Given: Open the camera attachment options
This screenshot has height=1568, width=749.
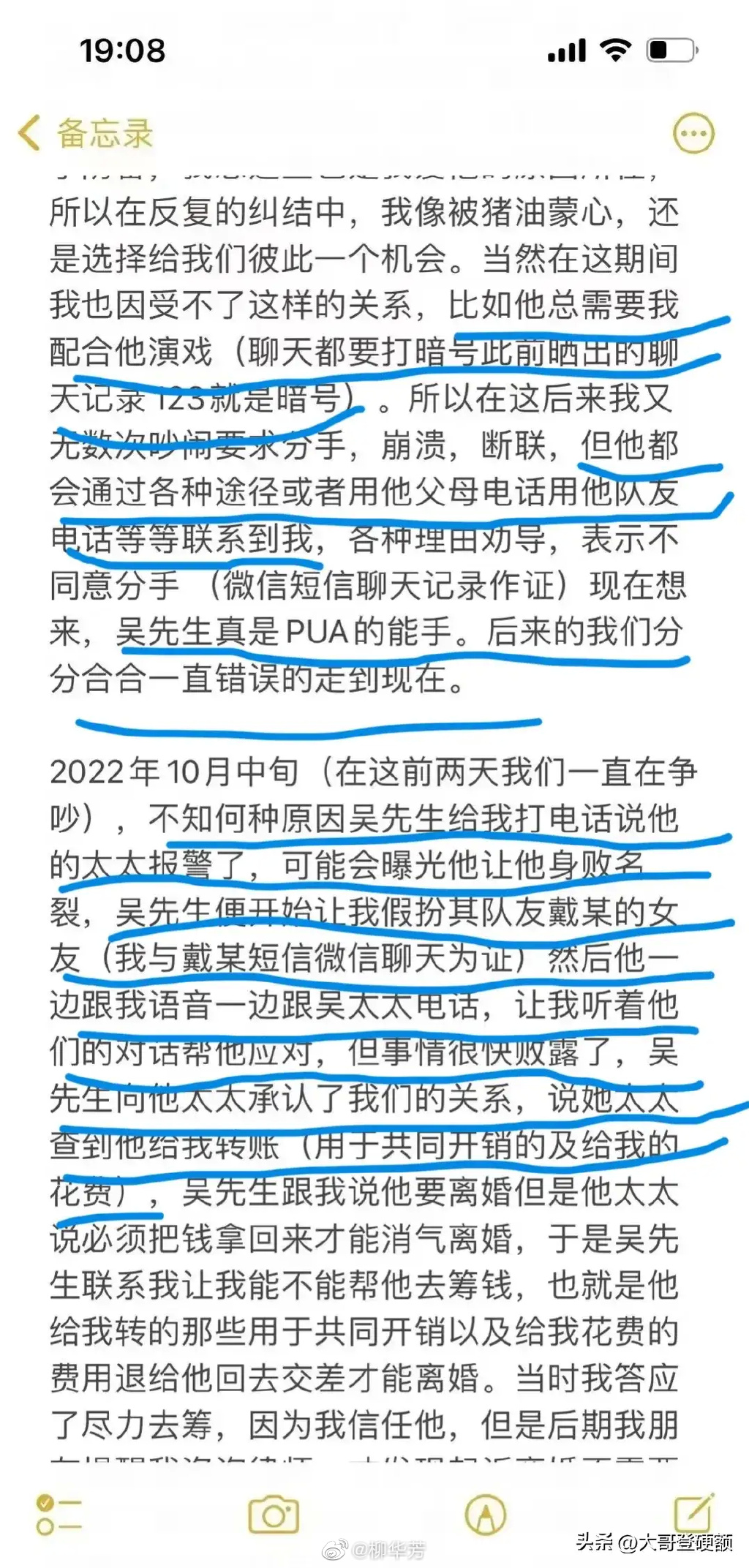Looking at the screenshot, I should point(274,1515).
